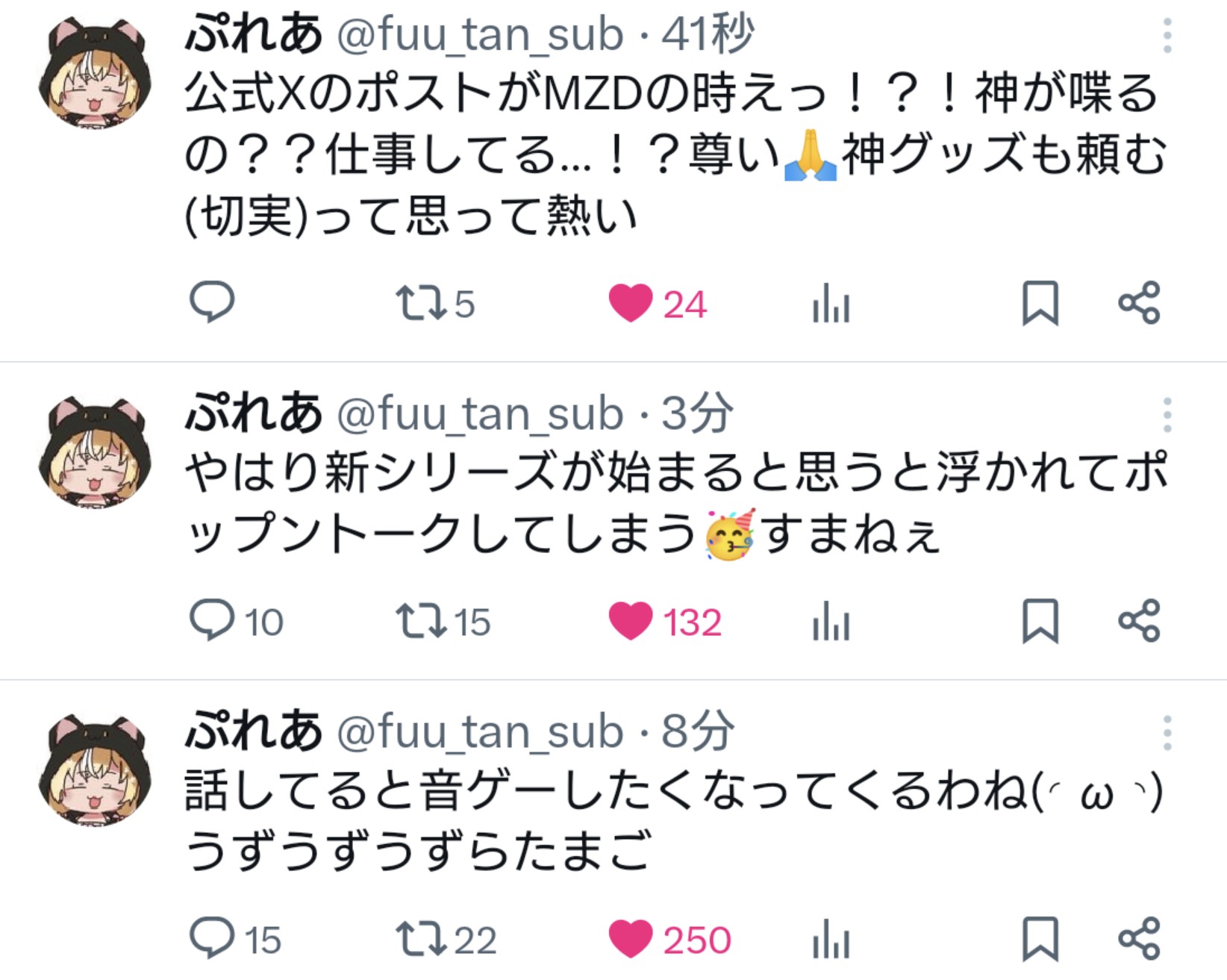Open overflow menu on the 41秒 post
The height and width of the screenshot is (980, 1227).
1167,36
